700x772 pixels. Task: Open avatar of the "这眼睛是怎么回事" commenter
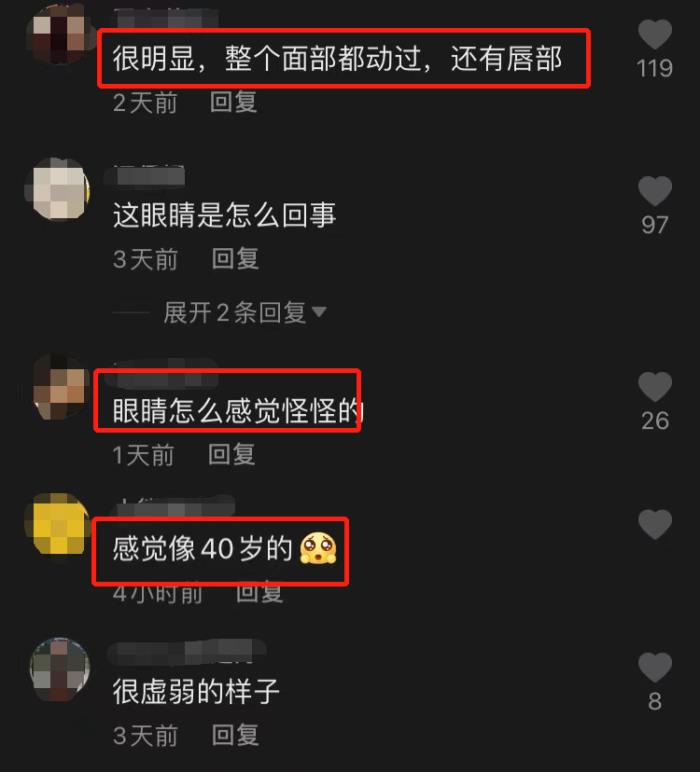pos(58,189)
